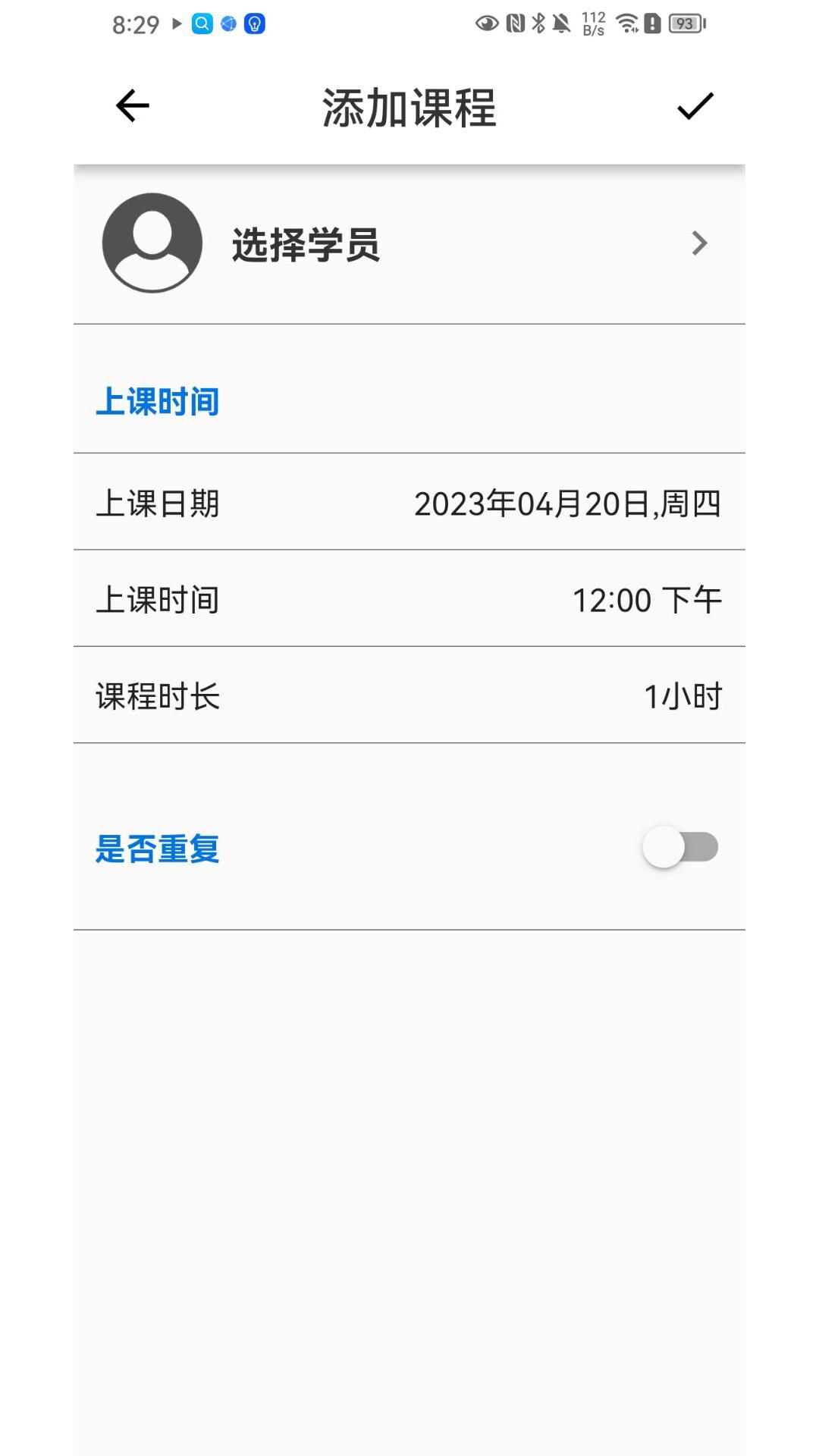Expand the 选择学员 chevron to pick a student
This screenshot has width=819, height=1456.
(x=699, y=243)
